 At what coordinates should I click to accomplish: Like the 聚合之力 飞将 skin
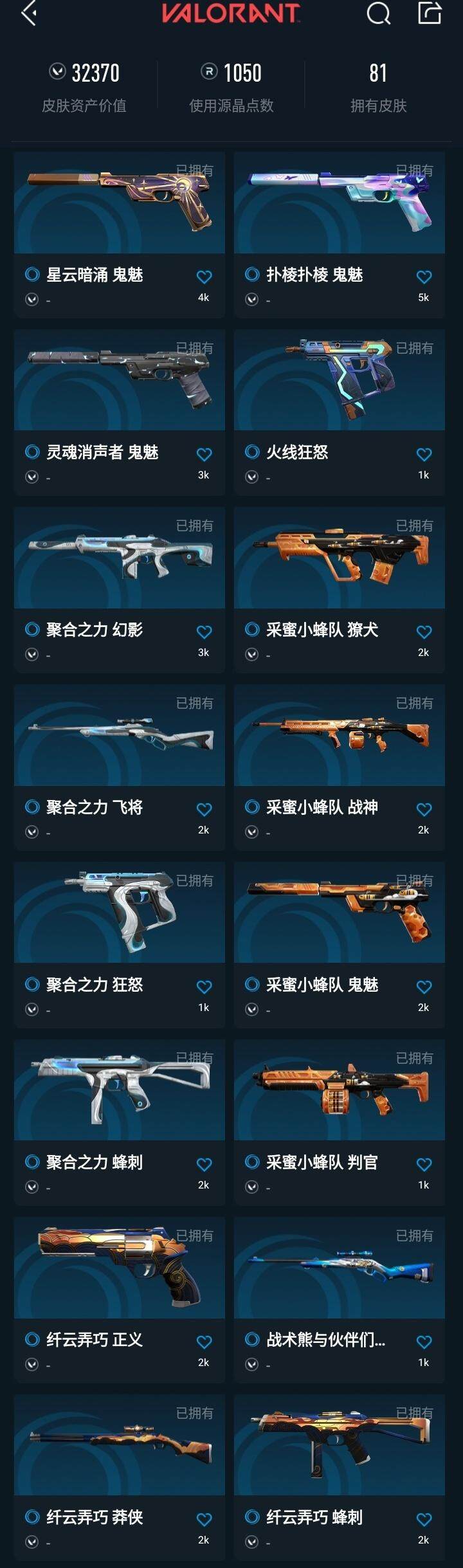point(204,810)
